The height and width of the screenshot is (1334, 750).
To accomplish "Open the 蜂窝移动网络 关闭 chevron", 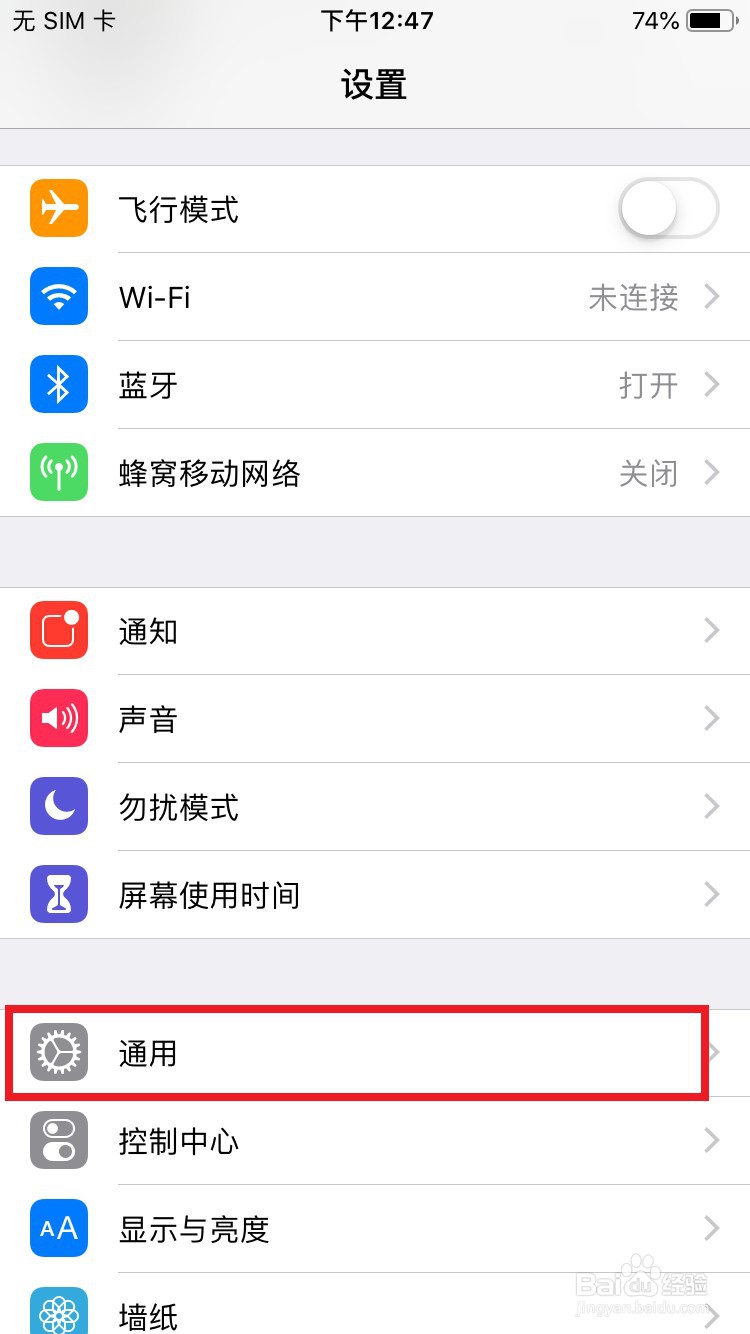I will (711, 473).
